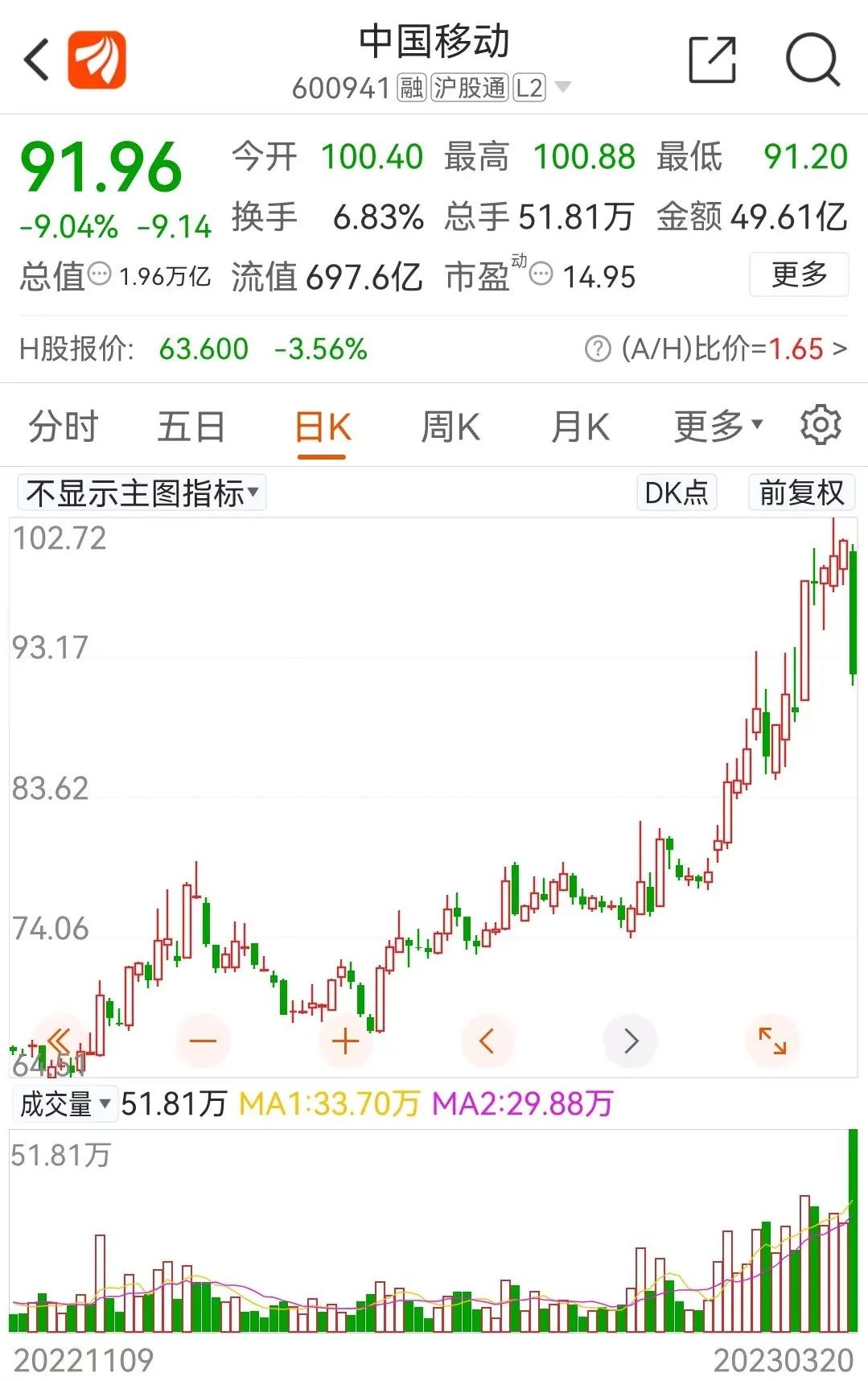This screenshot has width=868, height=1381.
Task: Select the 月K chart tab
Action: click(580, 427)
